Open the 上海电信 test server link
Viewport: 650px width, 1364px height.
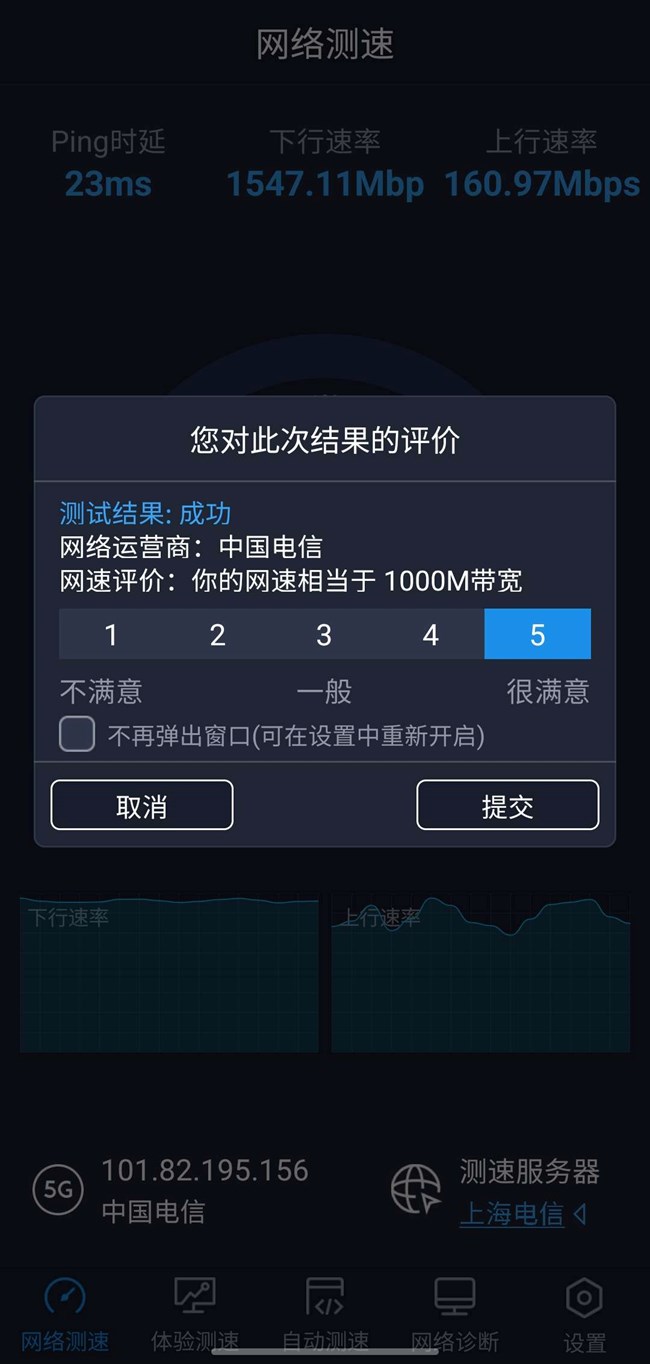(512, 1214)
